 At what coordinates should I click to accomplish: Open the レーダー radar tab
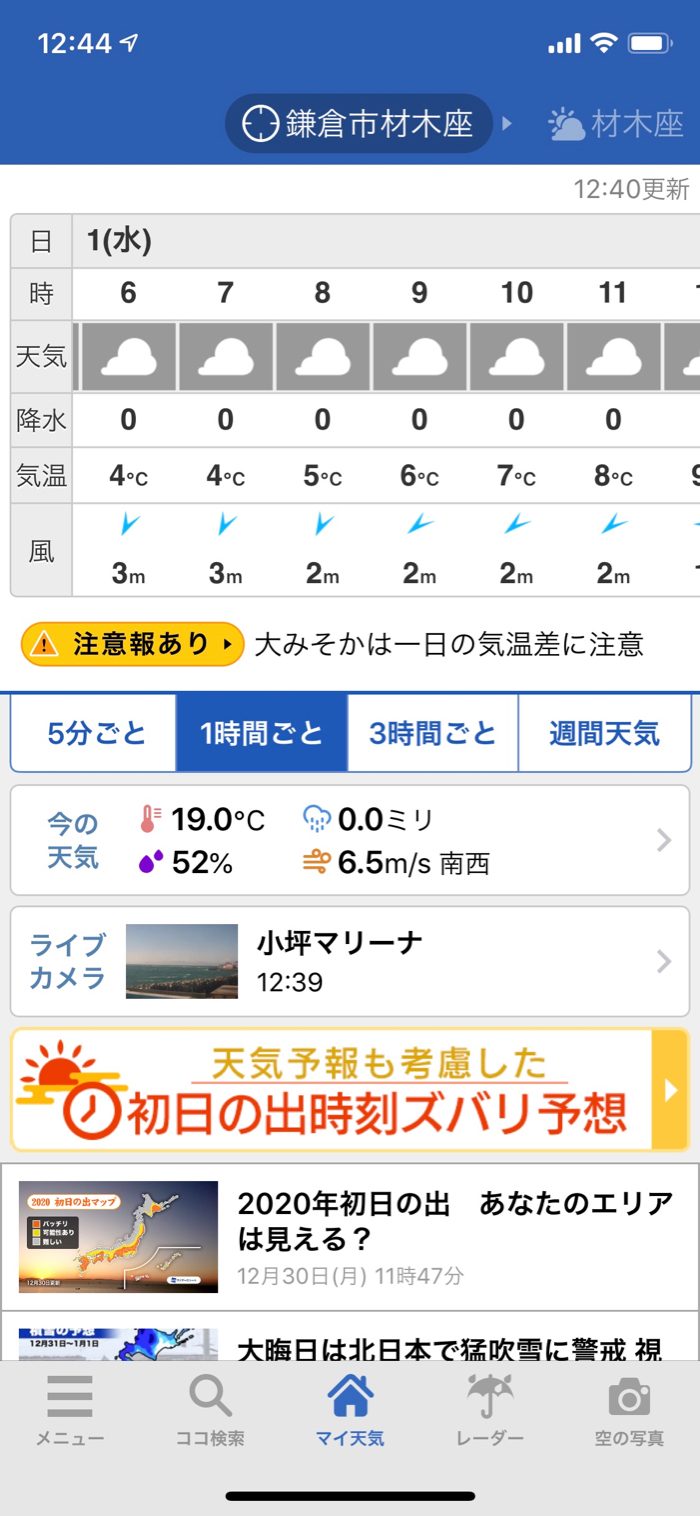click(x=490, y=1411)
